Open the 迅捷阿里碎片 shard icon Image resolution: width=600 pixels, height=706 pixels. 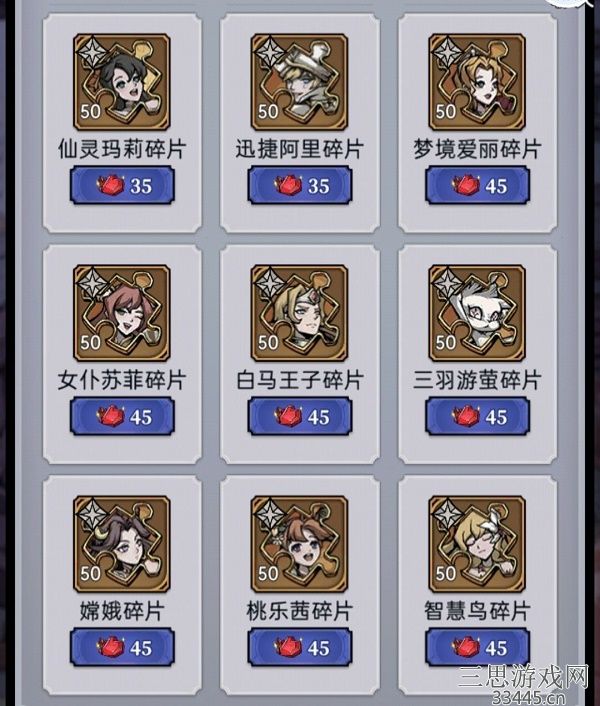[x=299, y=78]
